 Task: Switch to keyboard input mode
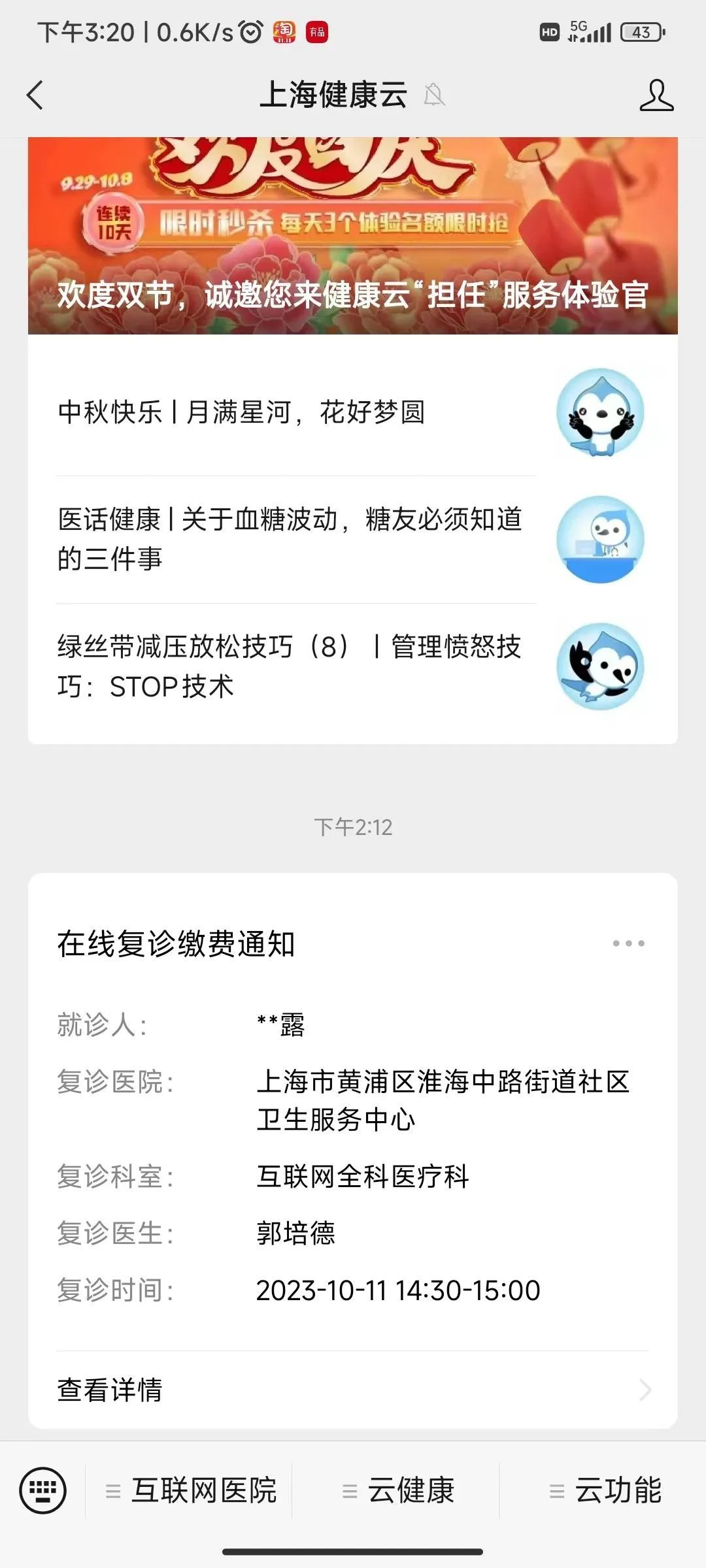pos(43,1490)
